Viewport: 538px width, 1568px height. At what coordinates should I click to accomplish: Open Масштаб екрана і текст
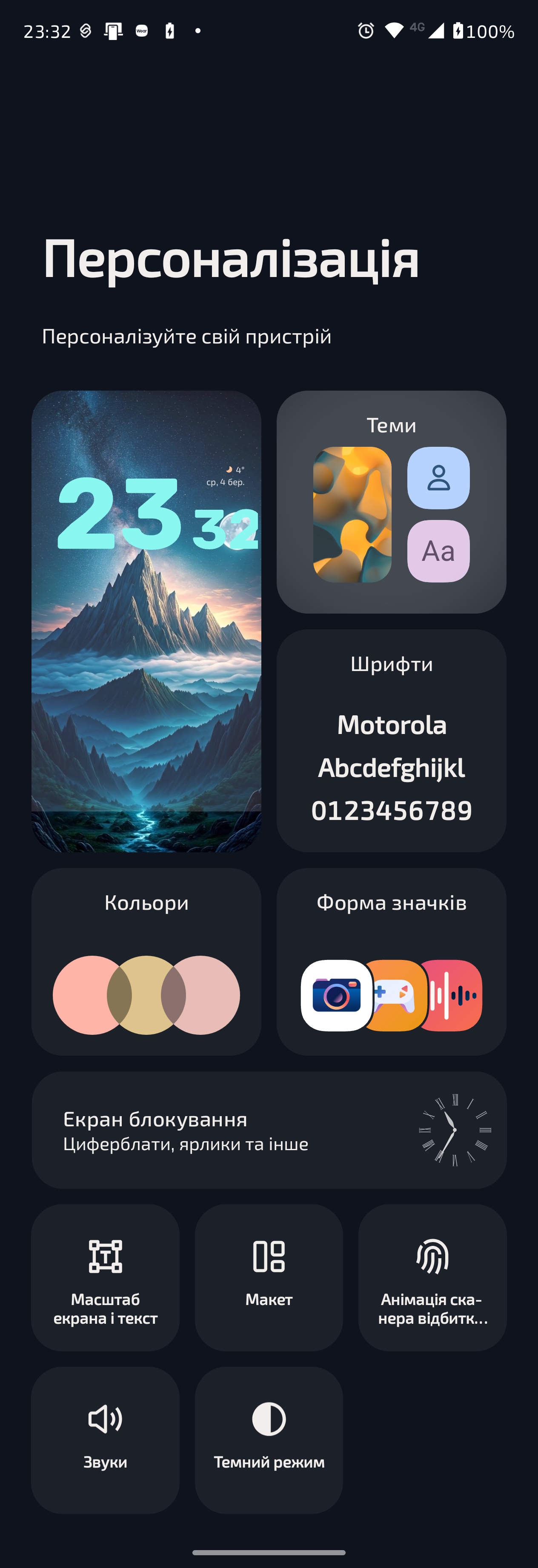pyautogui.click(x=105, y=1277)
